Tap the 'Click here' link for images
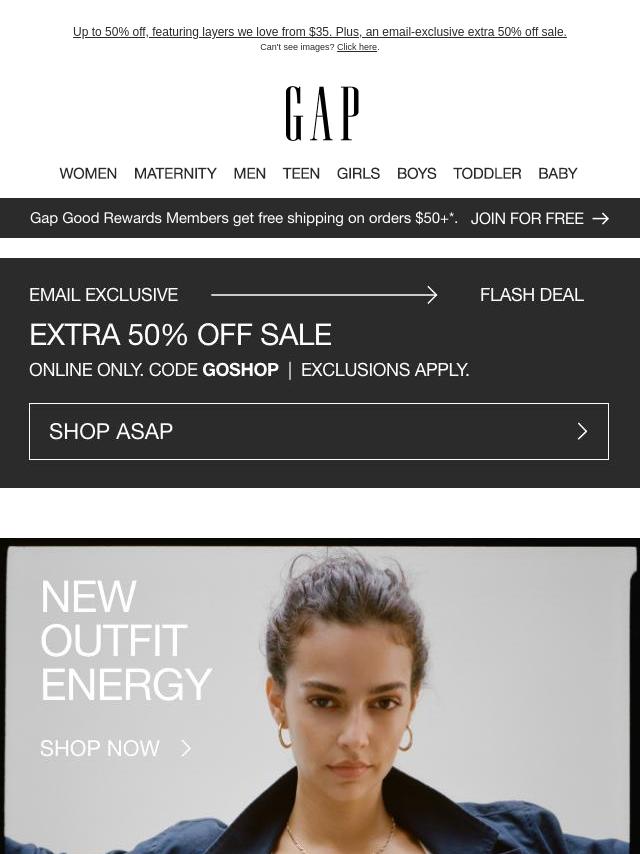The width and height of the screenshot is (640, 854). 356,47
